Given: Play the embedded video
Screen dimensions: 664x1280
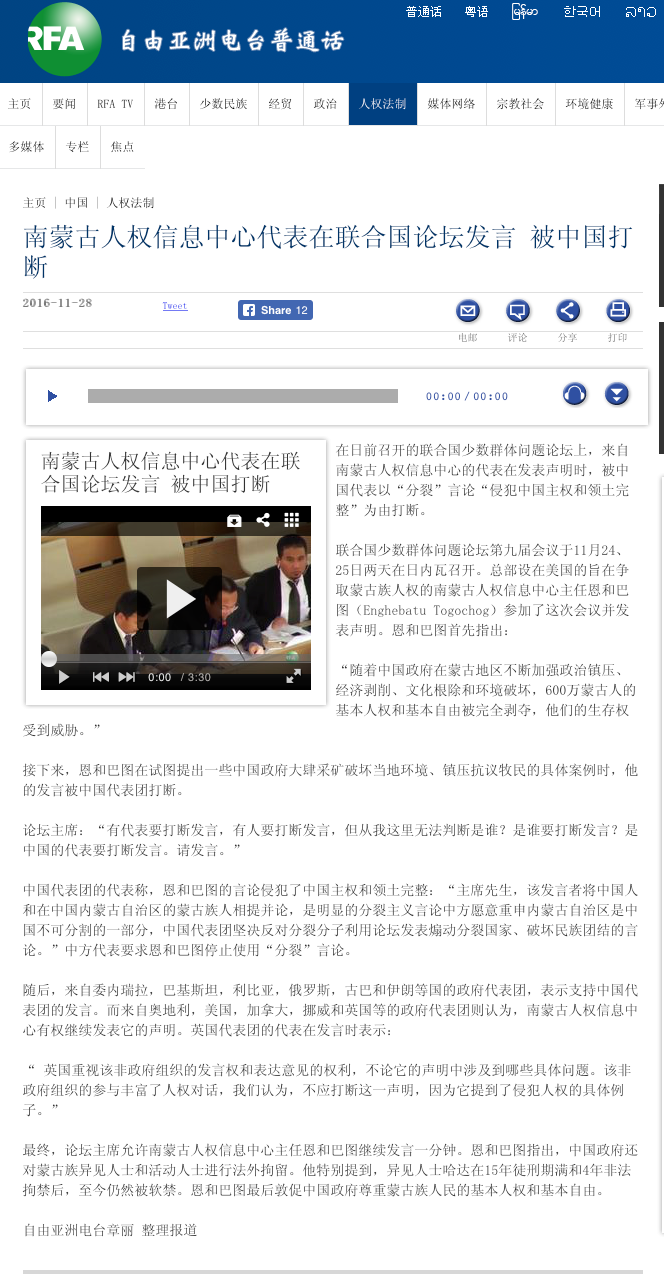Looking at the screenshot, I should coord(180,598).
